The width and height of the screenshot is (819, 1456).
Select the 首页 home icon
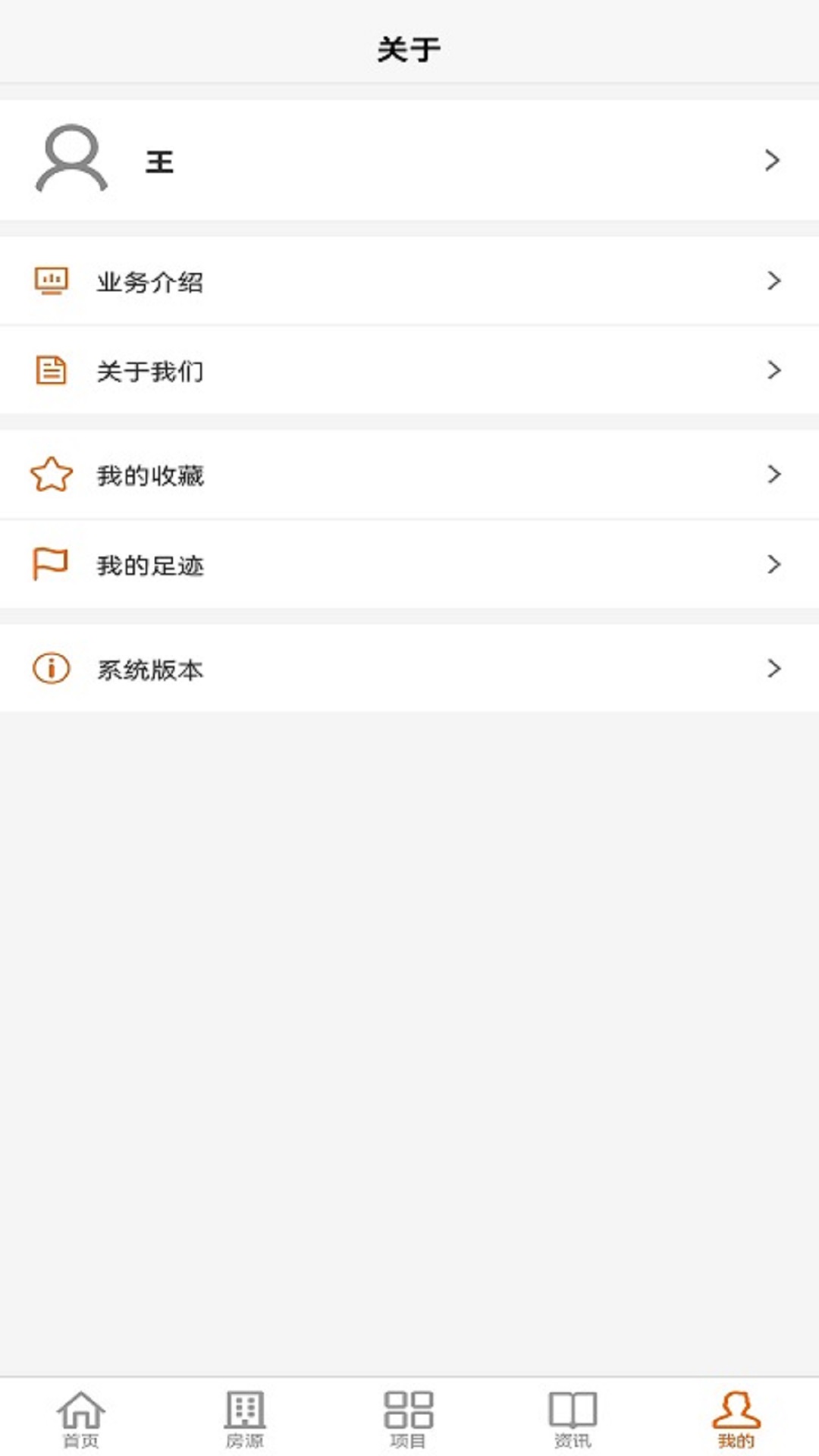click(82, 1407)
